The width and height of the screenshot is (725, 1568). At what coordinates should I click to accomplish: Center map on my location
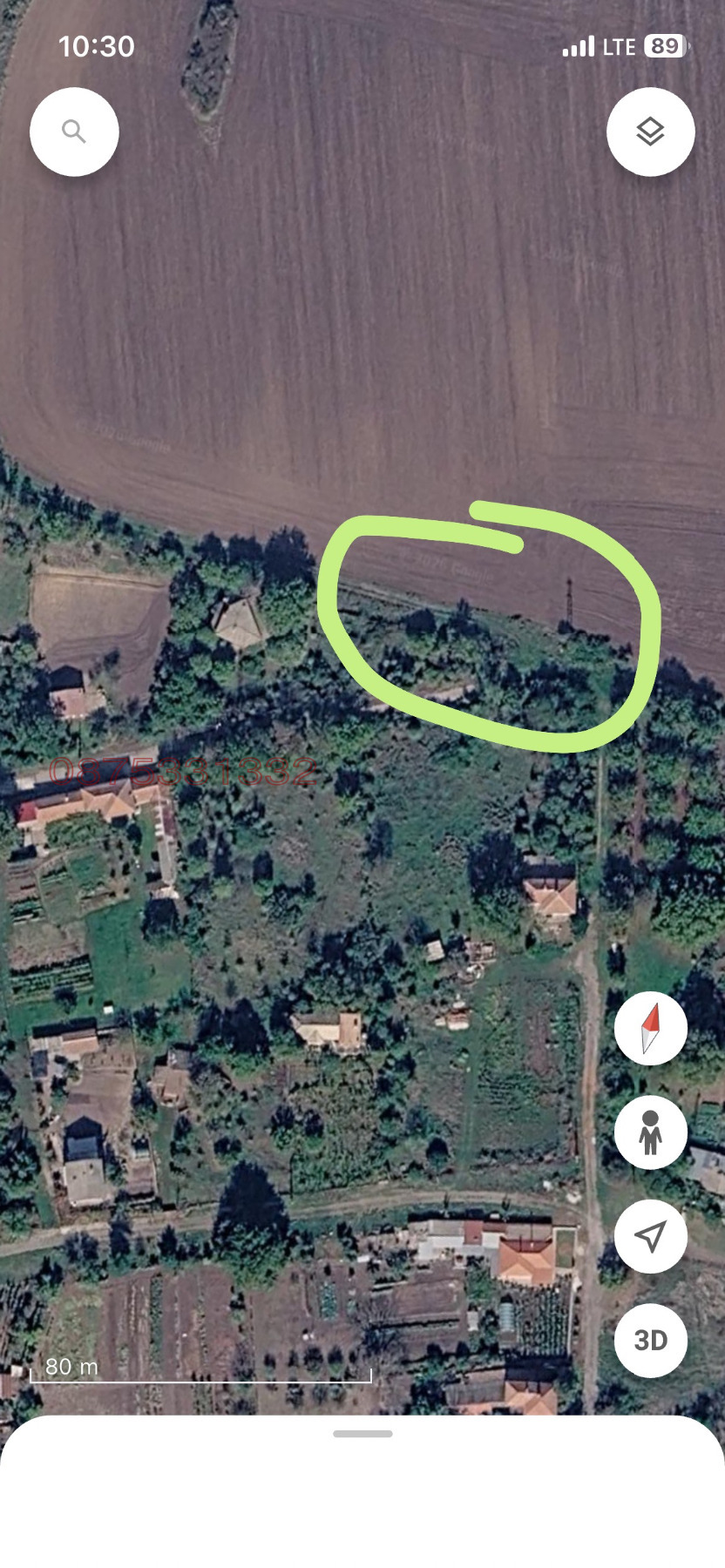tap(651, 1235)
